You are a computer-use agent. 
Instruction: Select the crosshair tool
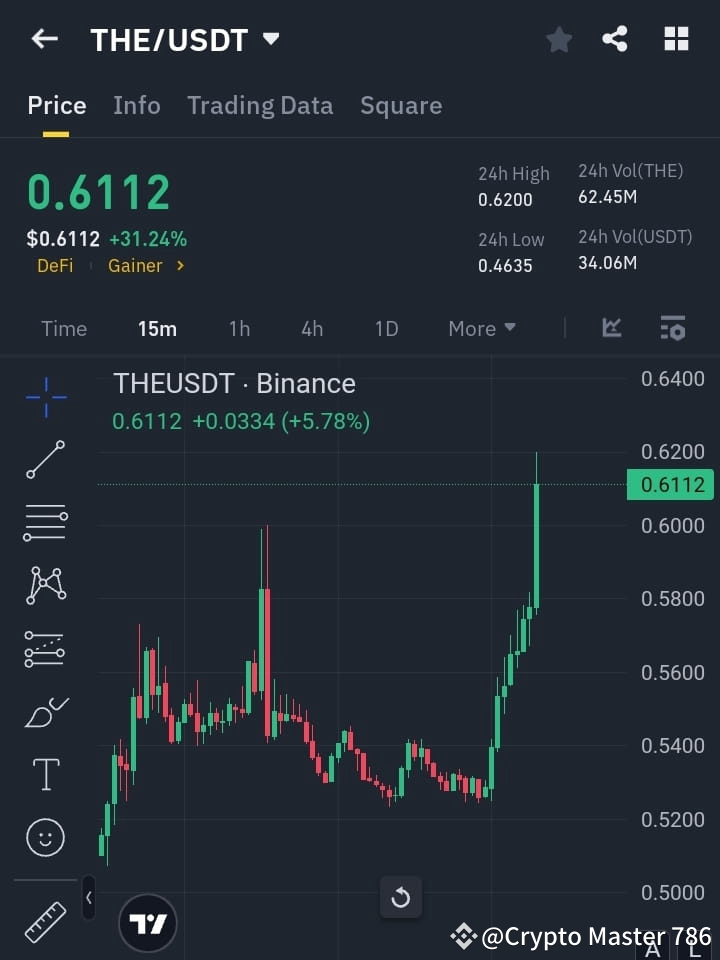[45, 398]
